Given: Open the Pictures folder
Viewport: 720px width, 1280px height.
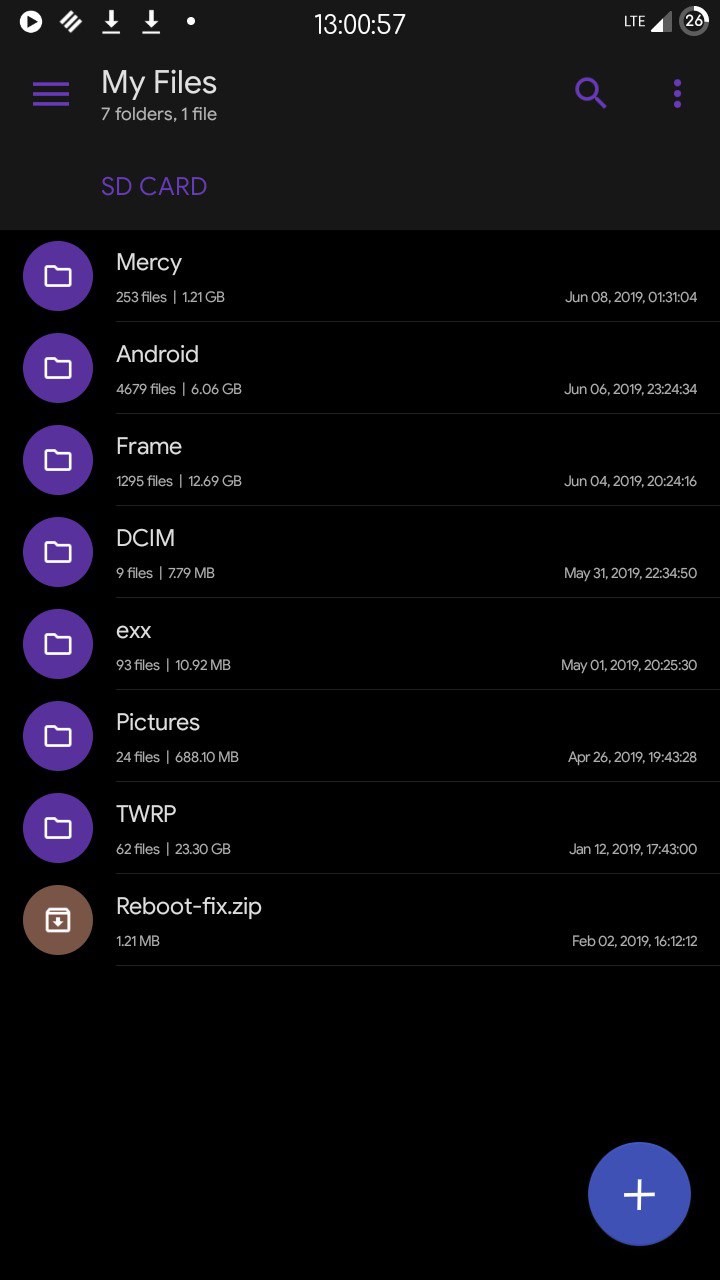Looking at the screenshot, I should 360,736.
